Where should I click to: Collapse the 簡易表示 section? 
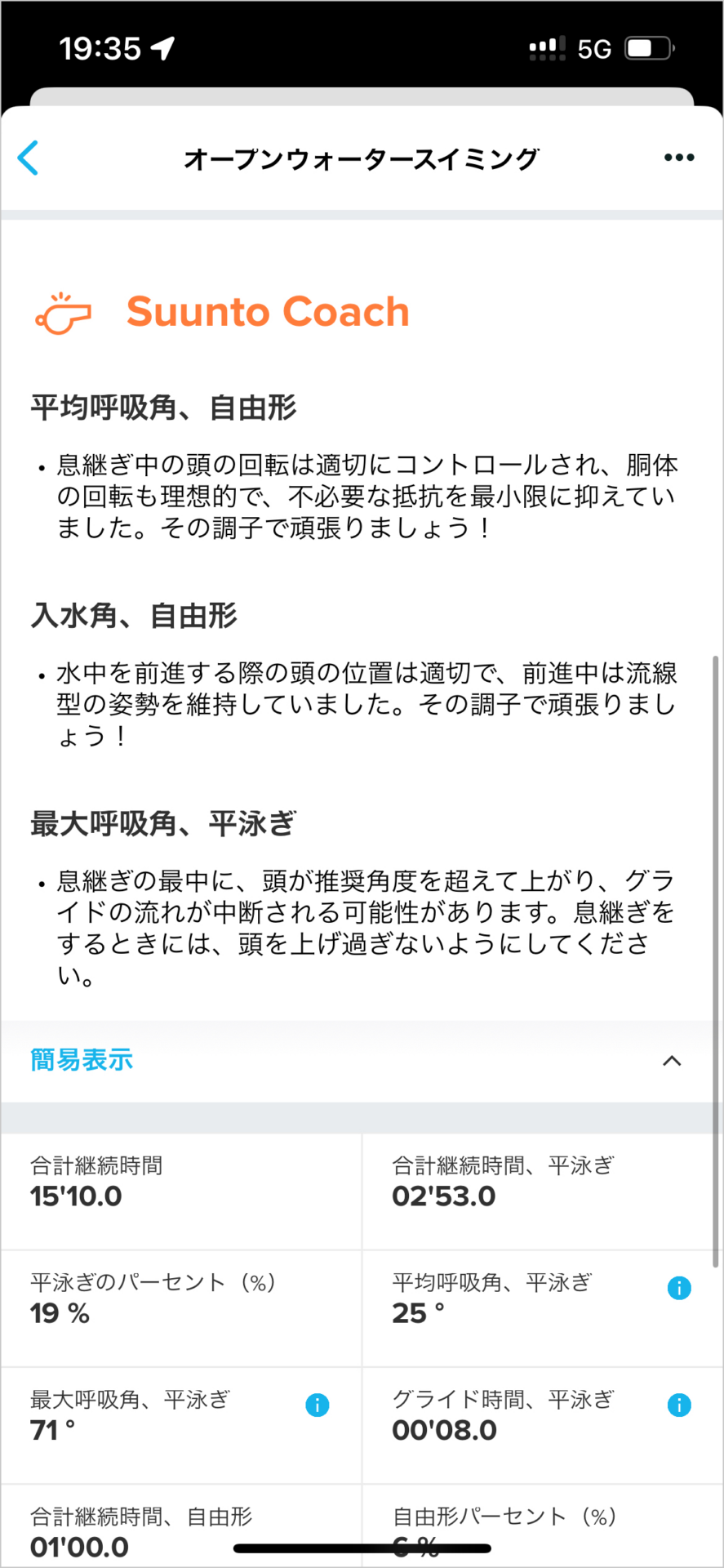[672, 1061]
